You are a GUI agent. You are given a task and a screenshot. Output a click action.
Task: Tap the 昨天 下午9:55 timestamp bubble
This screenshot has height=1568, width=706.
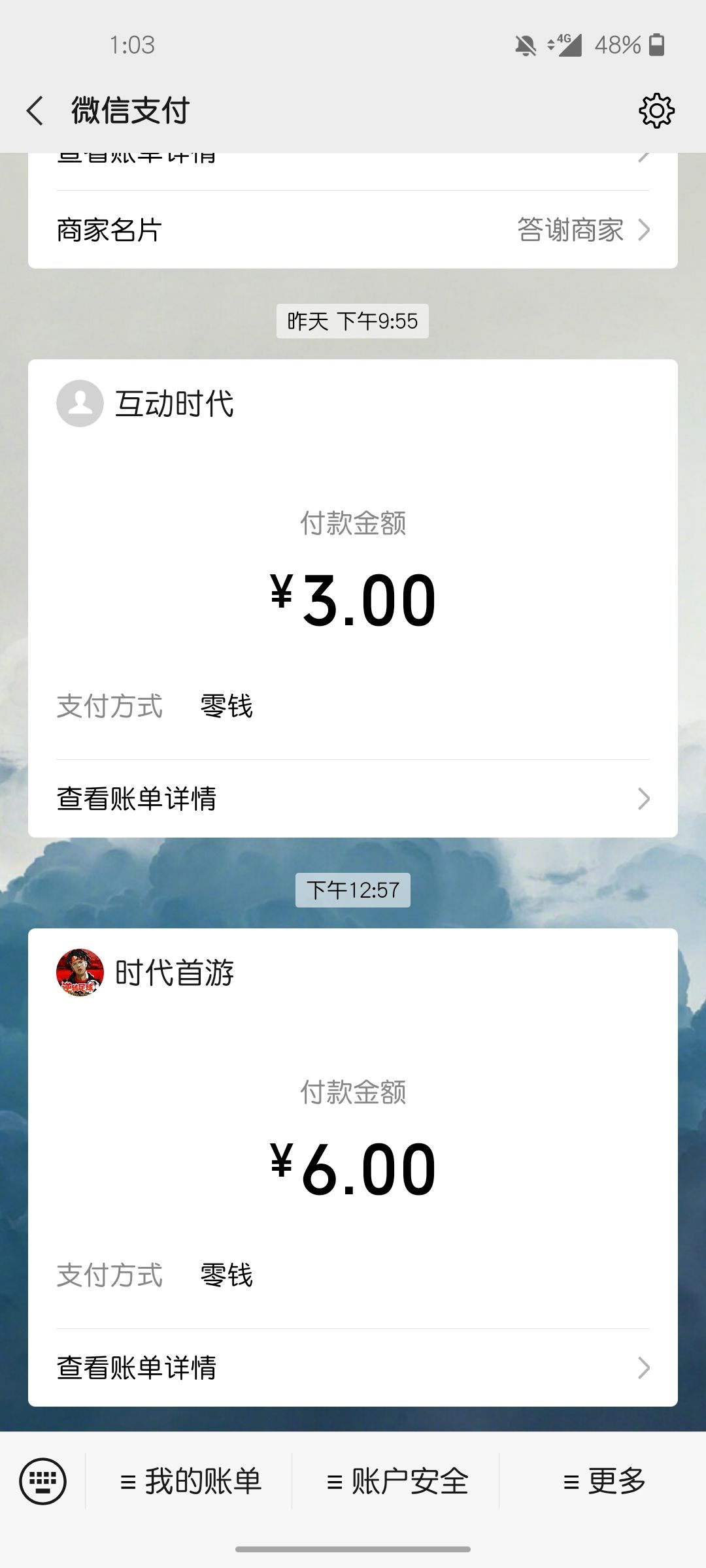353,321
